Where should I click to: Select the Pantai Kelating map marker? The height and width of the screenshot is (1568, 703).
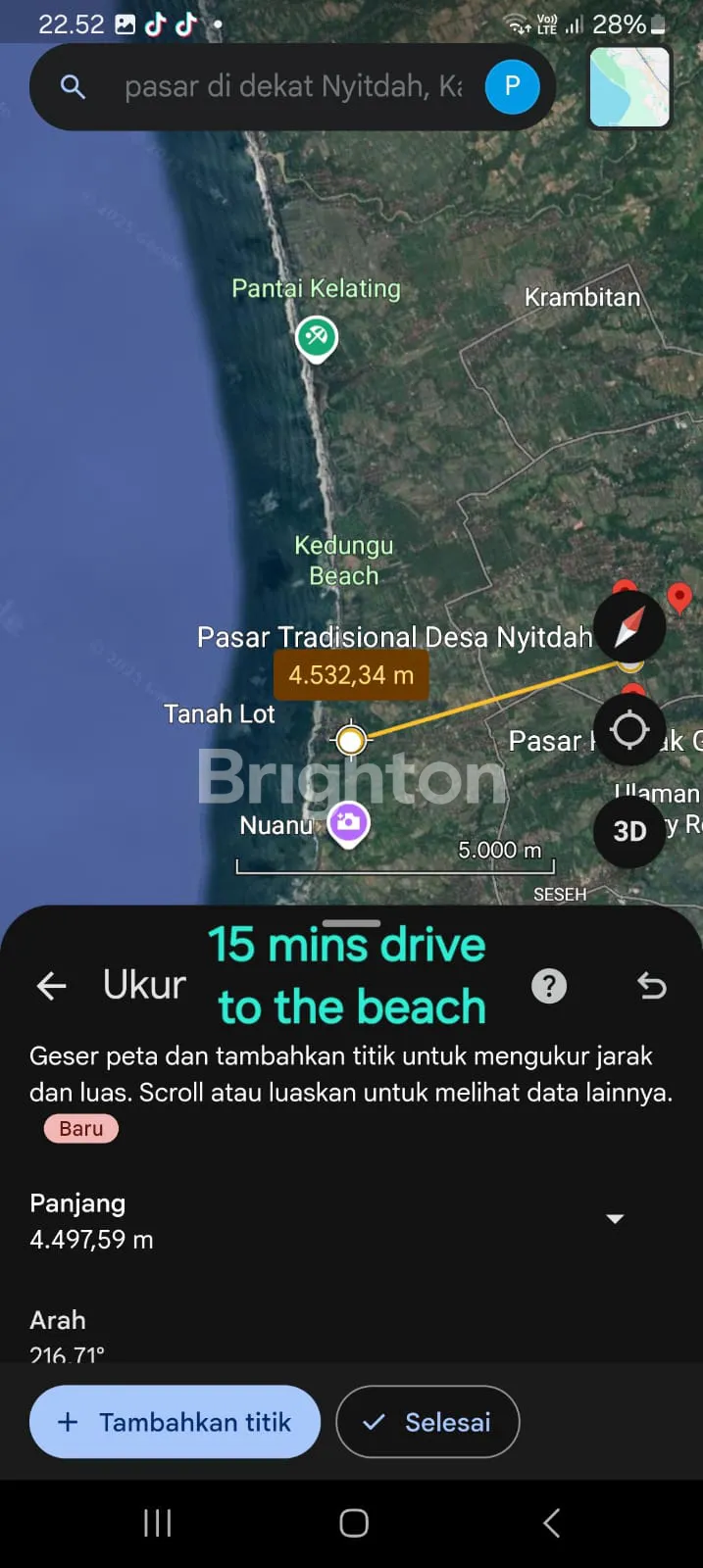316,338
